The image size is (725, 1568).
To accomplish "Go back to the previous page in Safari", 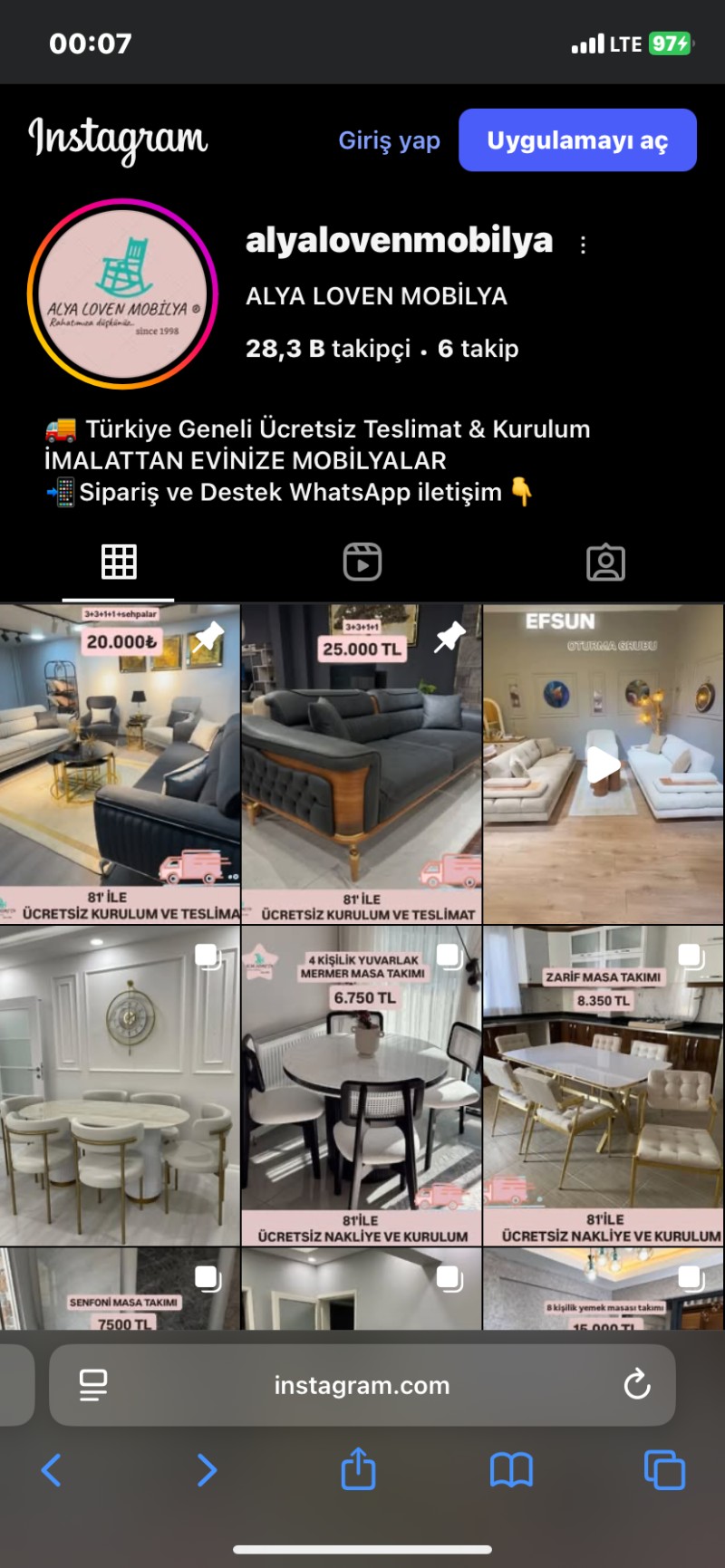I will 52,1469.
